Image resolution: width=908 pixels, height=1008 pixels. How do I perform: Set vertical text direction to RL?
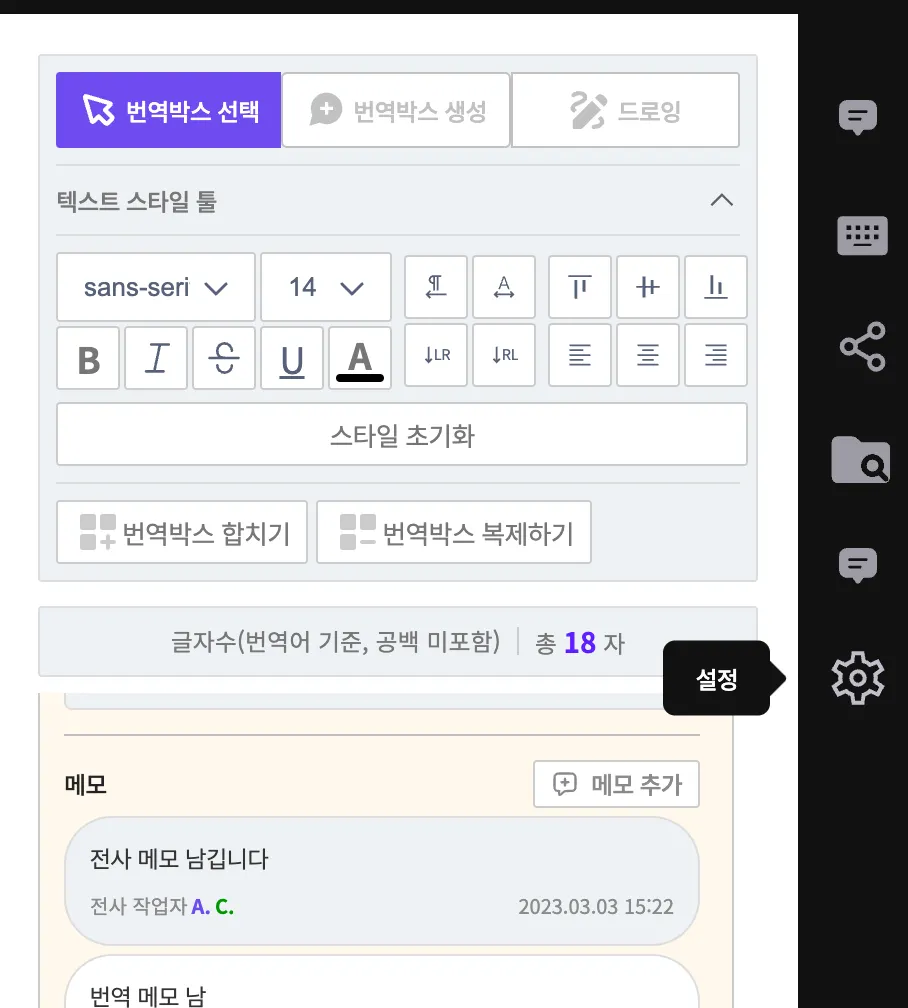[504, 355]
